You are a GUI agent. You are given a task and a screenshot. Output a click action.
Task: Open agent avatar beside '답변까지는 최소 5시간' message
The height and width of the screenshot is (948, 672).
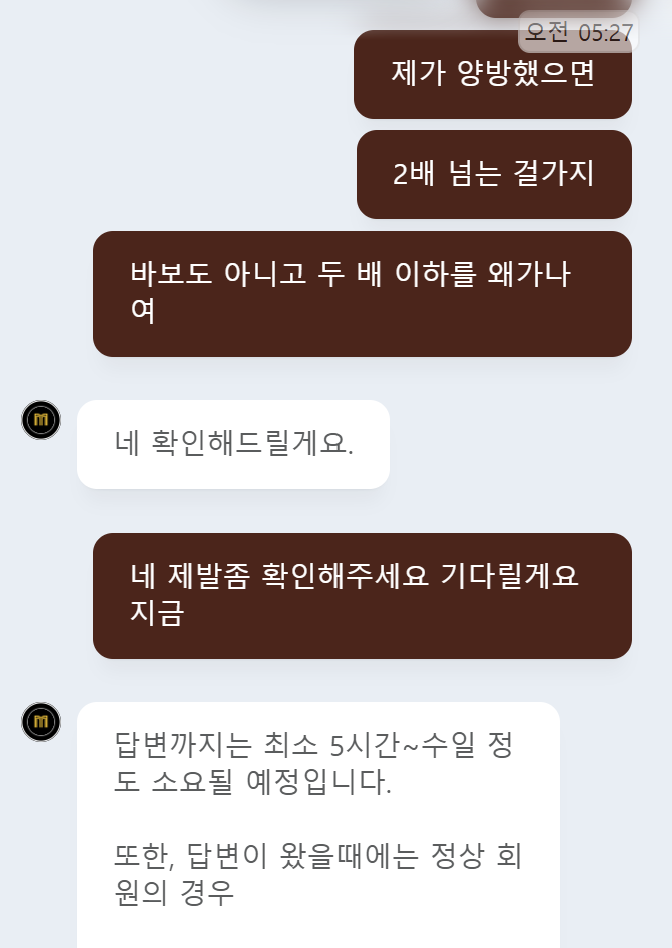(41, 722)
